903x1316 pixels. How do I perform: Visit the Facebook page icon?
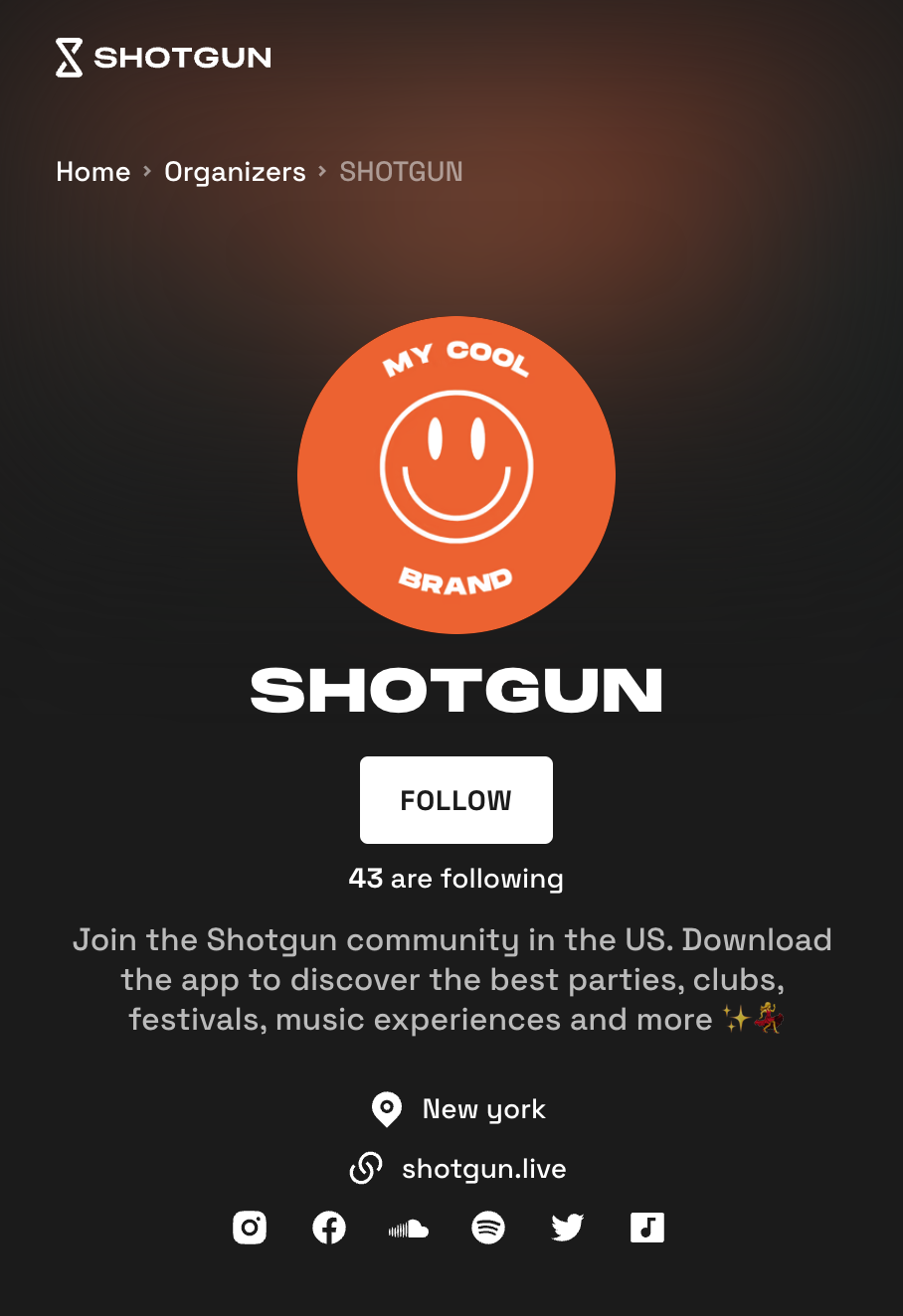pyautogui.click(x=329, y=1228)
